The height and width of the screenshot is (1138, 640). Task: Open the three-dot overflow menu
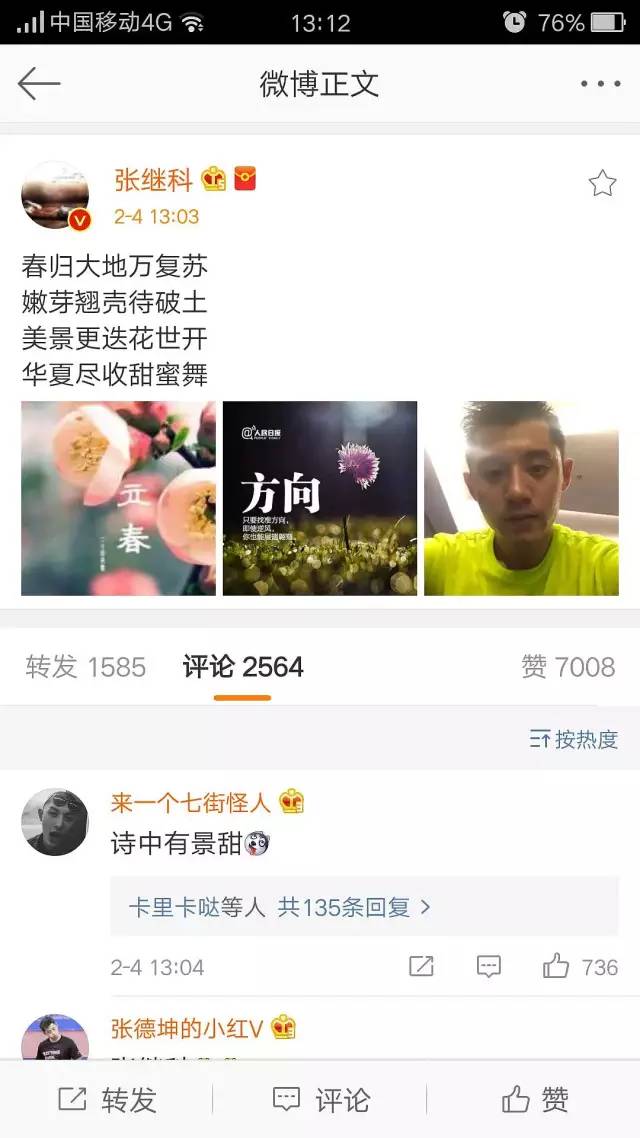600,83
